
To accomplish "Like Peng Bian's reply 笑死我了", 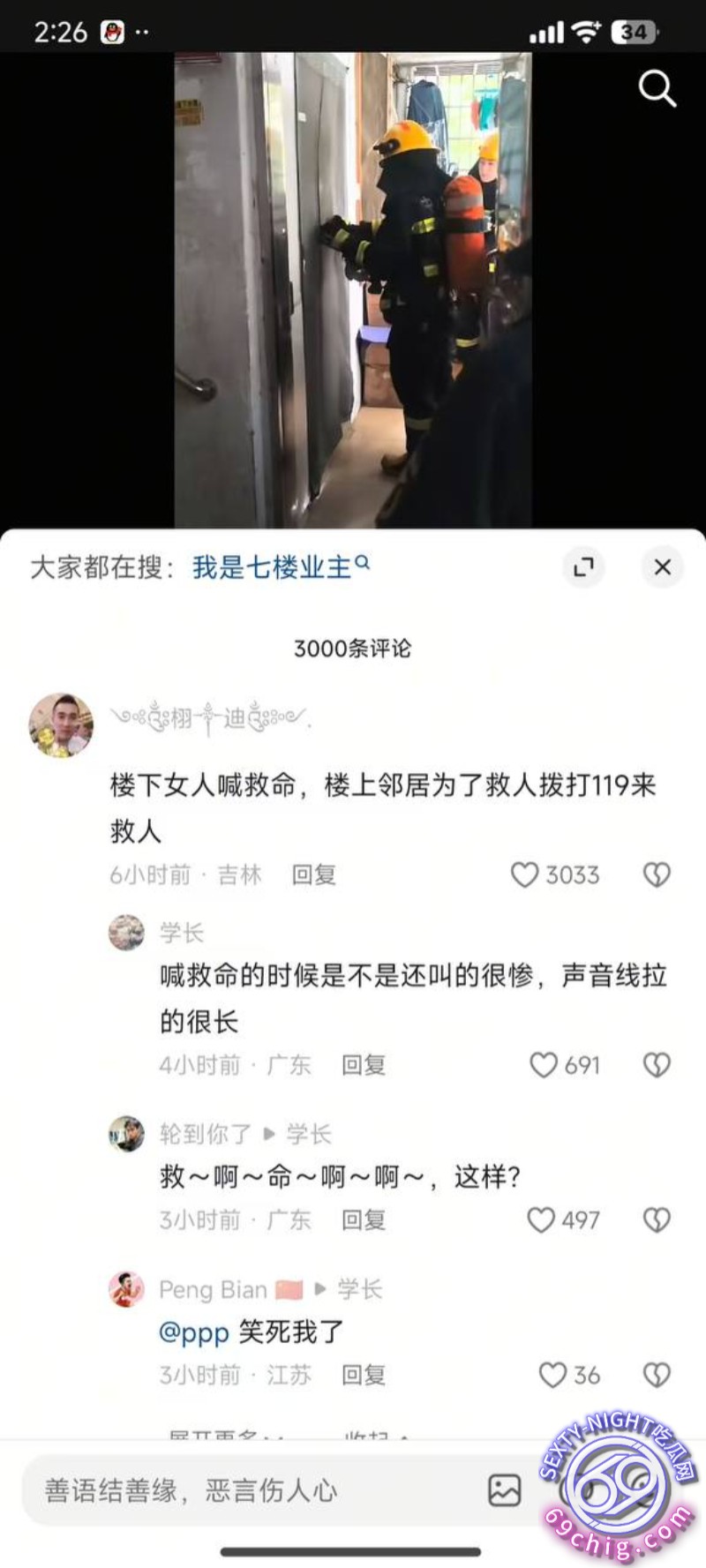I will click(552, 1375).
